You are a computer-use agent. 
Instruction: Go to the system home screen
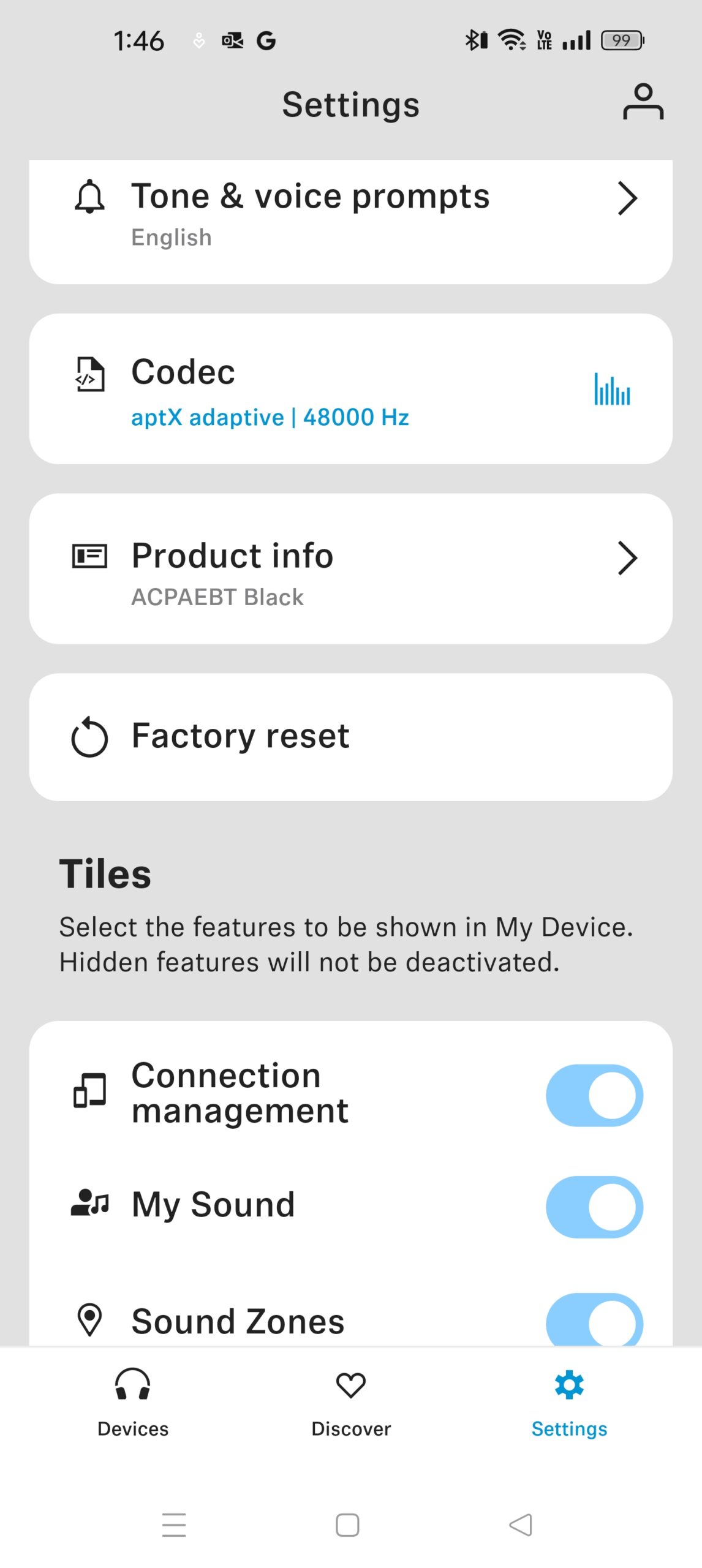[x=347, y=1525]
